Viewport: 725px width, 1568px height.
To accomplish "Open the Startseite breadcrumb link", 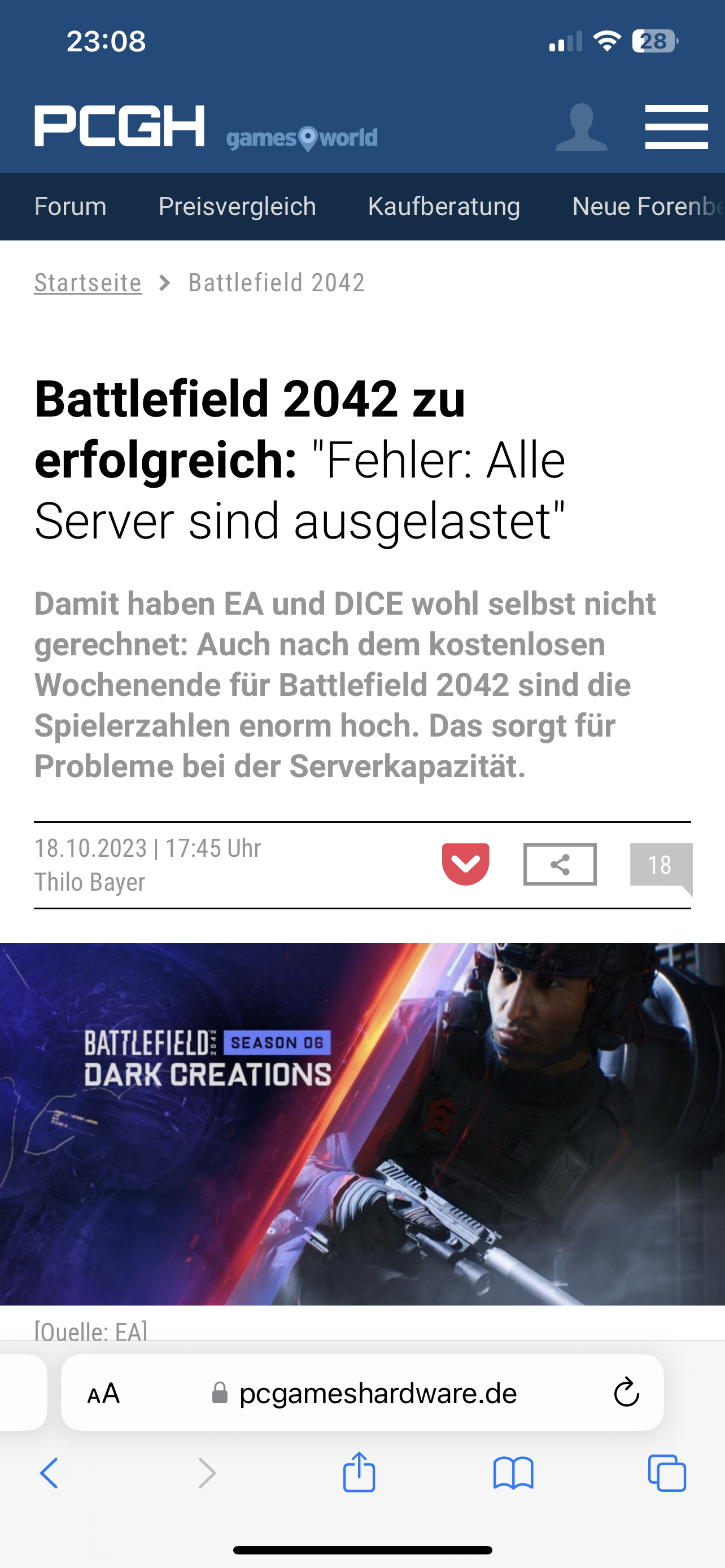I will tap(88, 282).
